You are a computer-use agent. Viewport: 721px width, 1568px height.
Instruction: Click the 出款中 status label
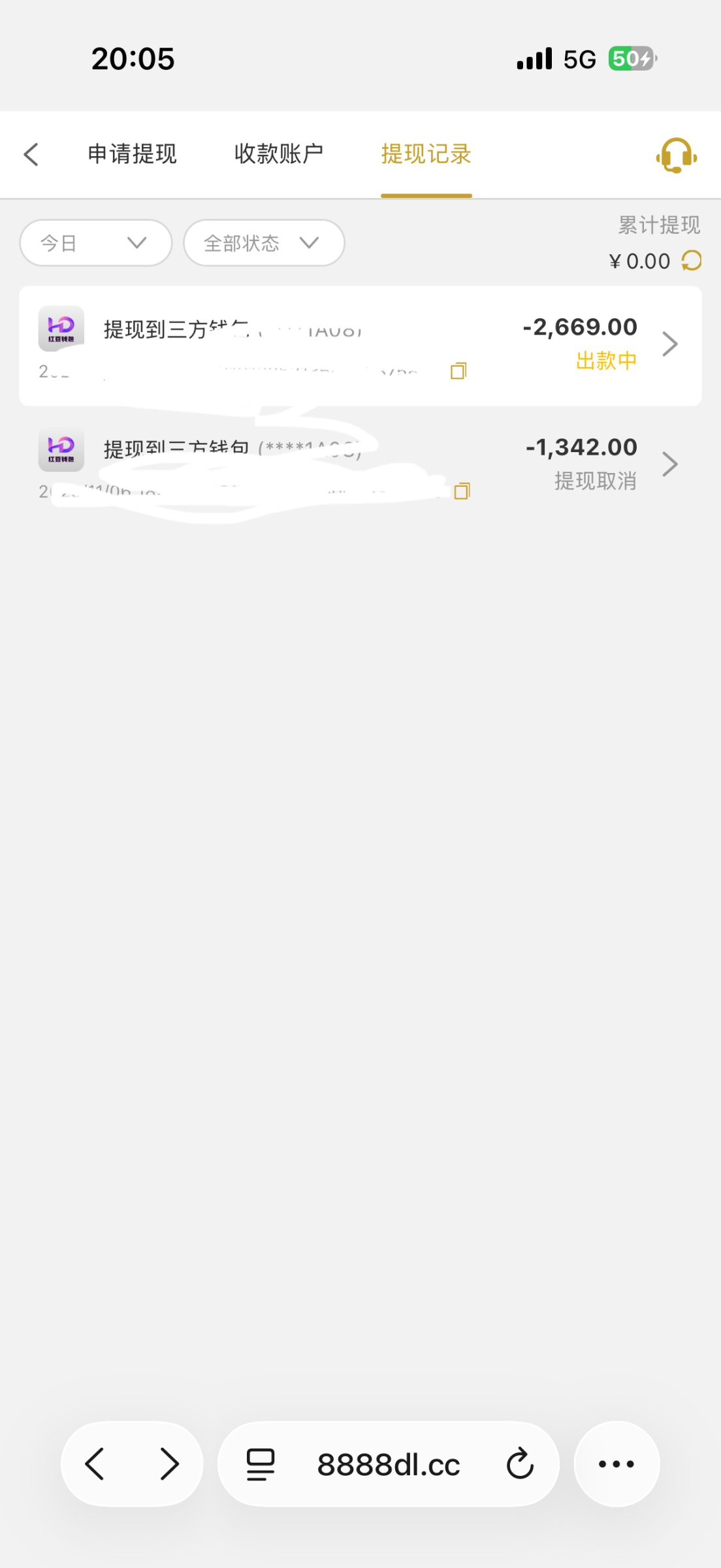605,360
